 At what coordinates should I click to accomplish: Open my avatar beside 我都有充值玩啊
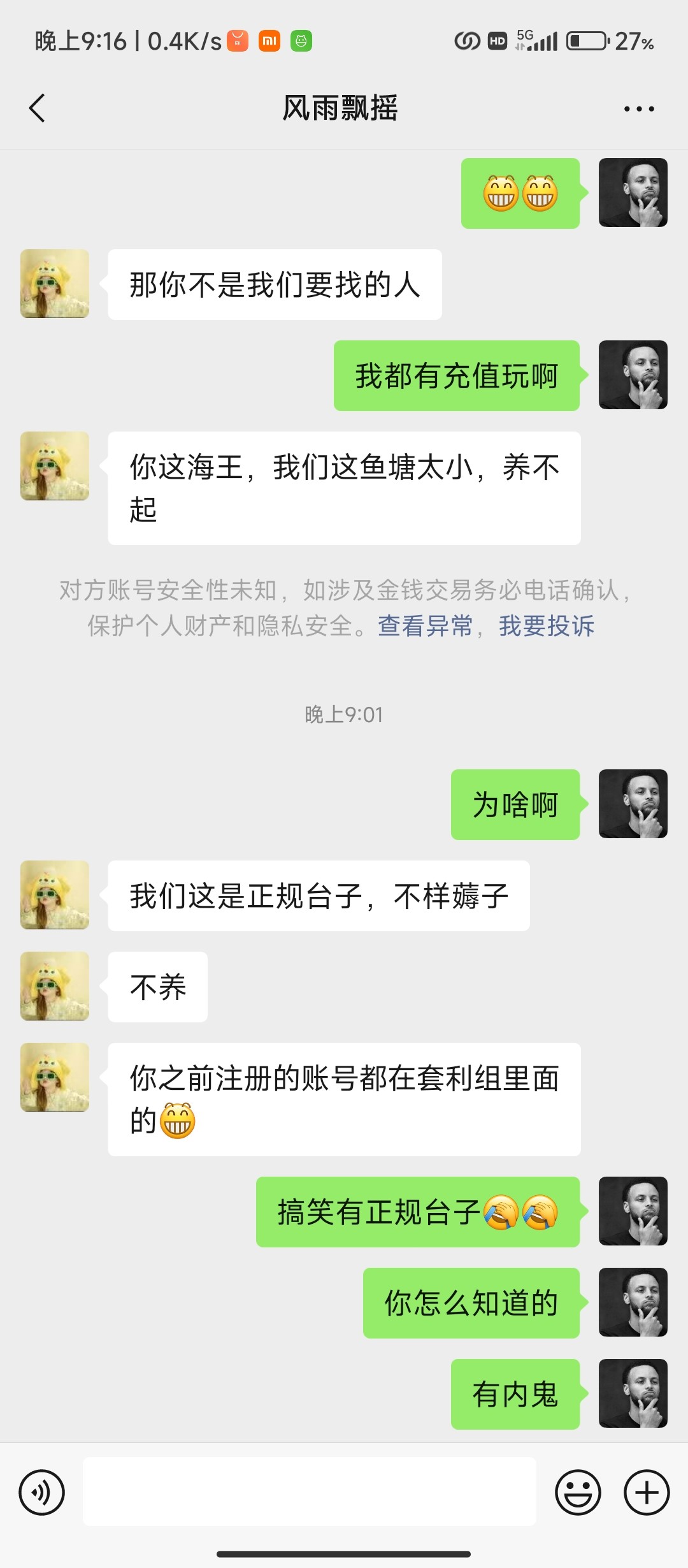tap(633, 375)
